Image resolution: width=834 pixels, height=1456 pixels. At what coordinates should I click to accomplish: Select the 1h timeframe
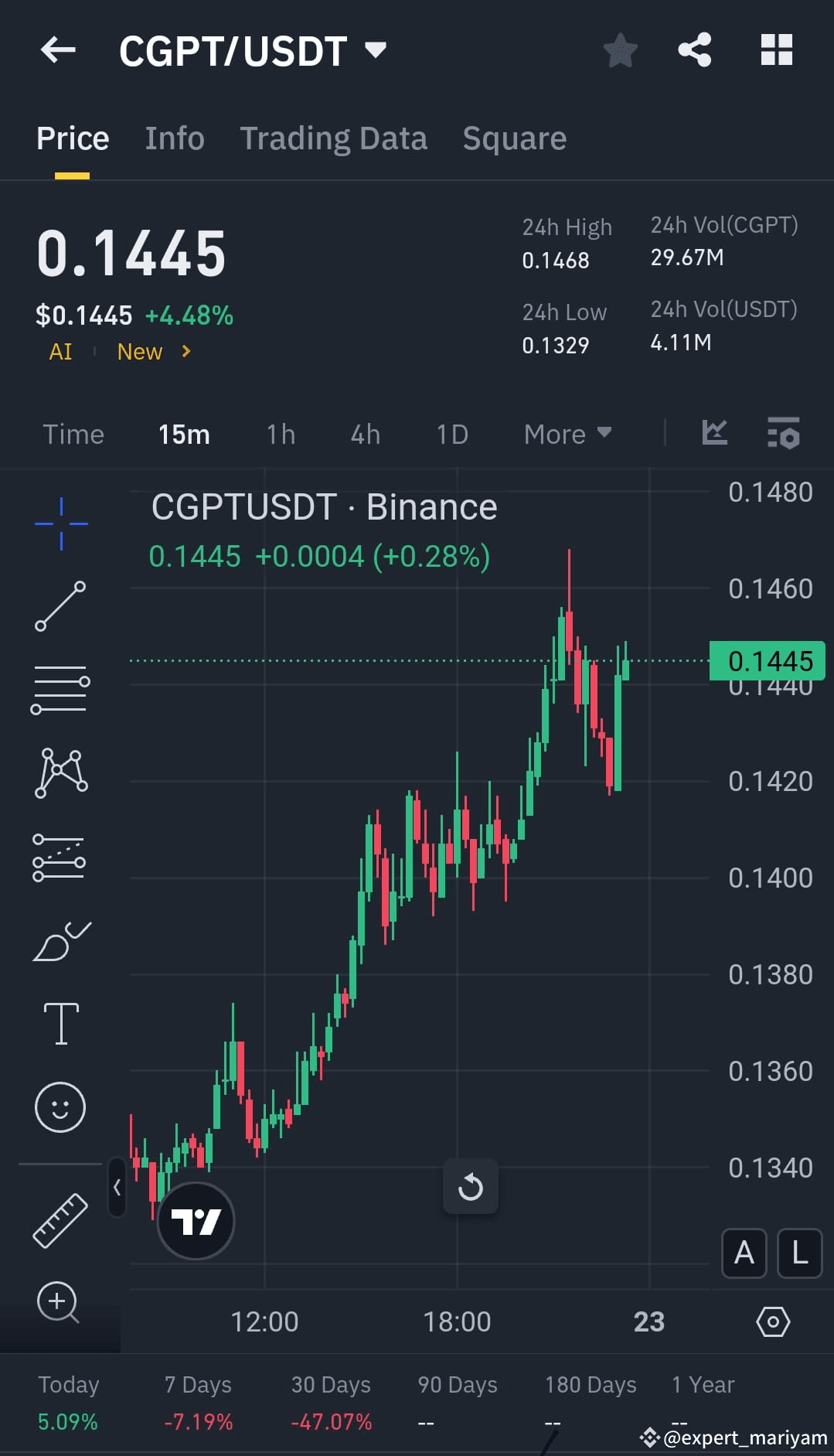pyautogui.click(x=280, y=434)
